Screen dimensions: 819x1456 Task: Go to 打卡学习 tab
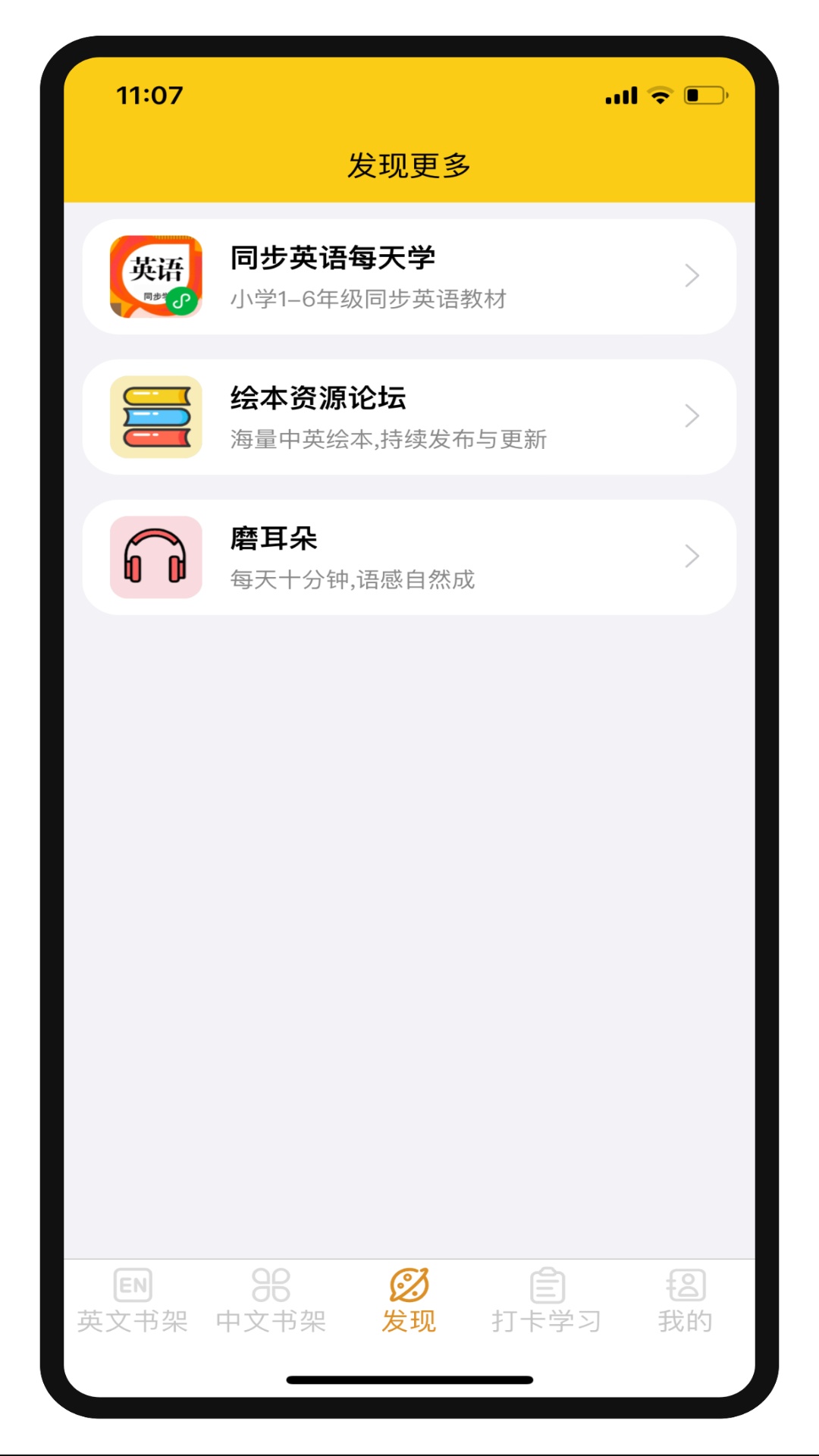pos(547,1301)
